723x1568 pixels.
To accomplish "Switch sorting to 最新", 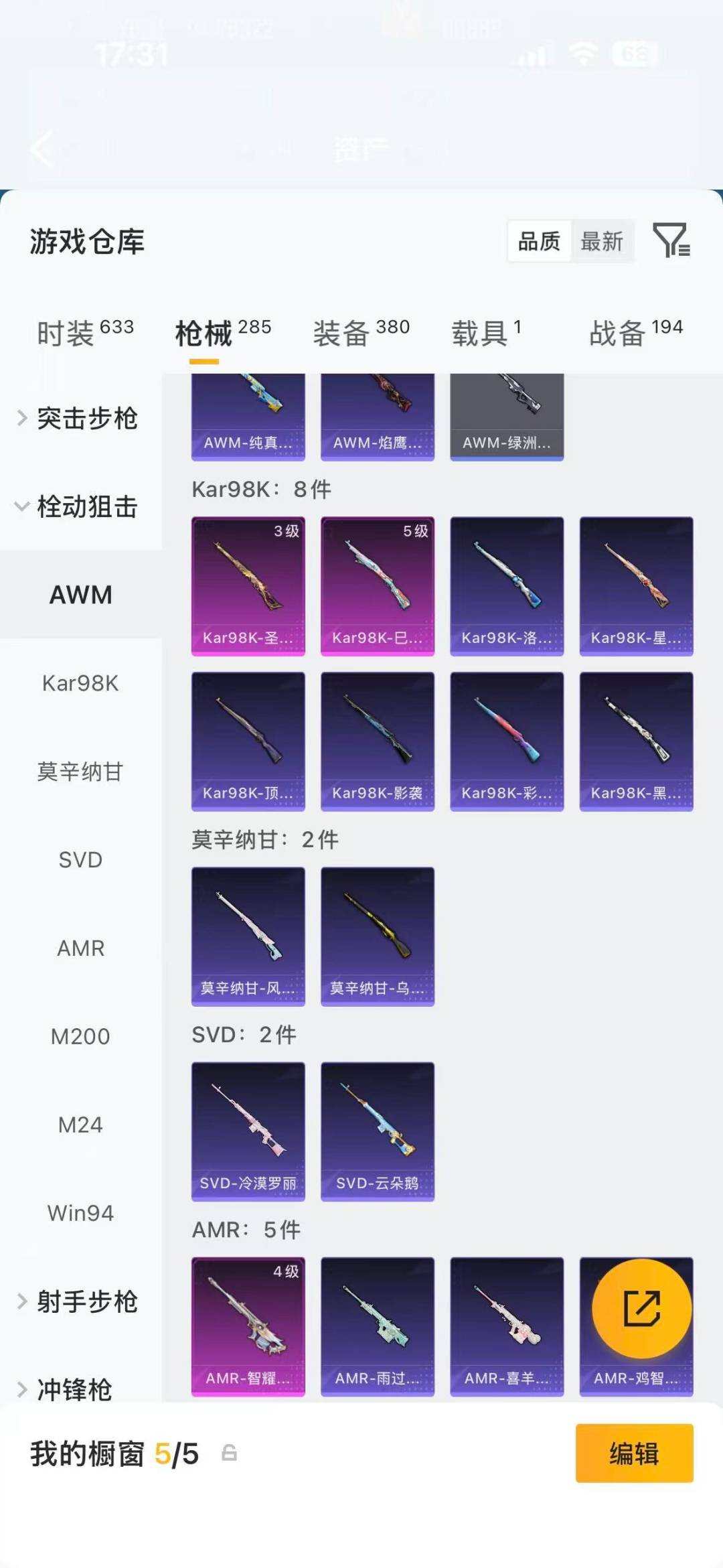I will pyautogui.click(x=602, y=242).
